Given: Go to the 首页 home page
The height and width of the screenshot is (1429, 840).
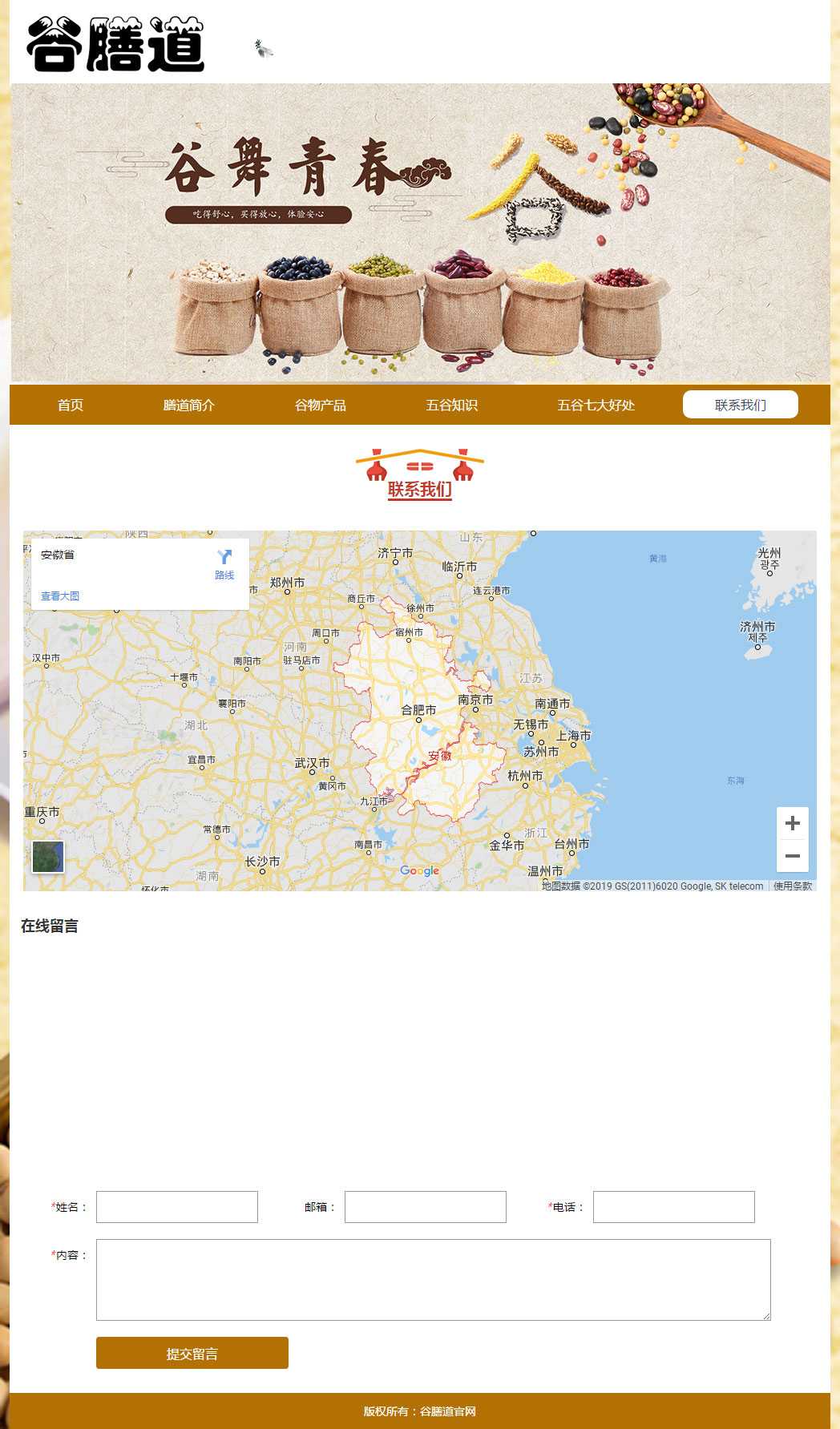Looking at the screenshot, I should pos(71,405).
